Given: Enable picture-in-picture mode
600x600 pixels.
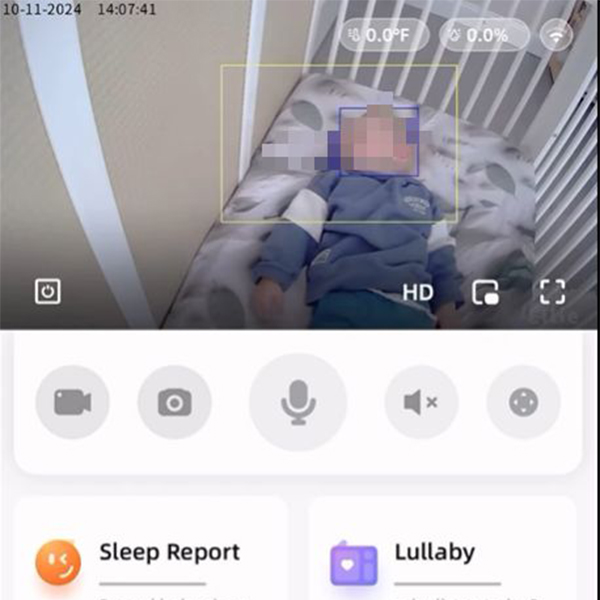Looking at the screenshot, I should pyautogui.click(x=485, y=292).
